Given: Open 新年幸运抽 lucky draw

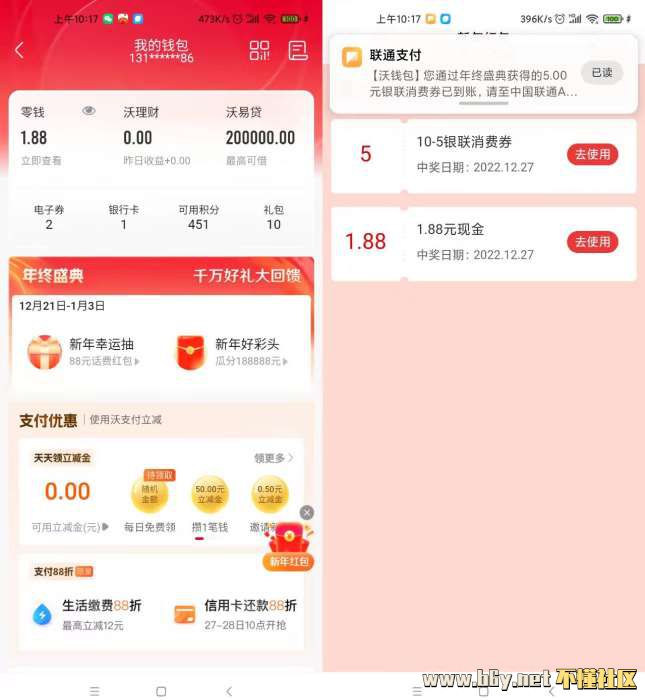Looking at the screenshot, I should (x=85, y=351).
